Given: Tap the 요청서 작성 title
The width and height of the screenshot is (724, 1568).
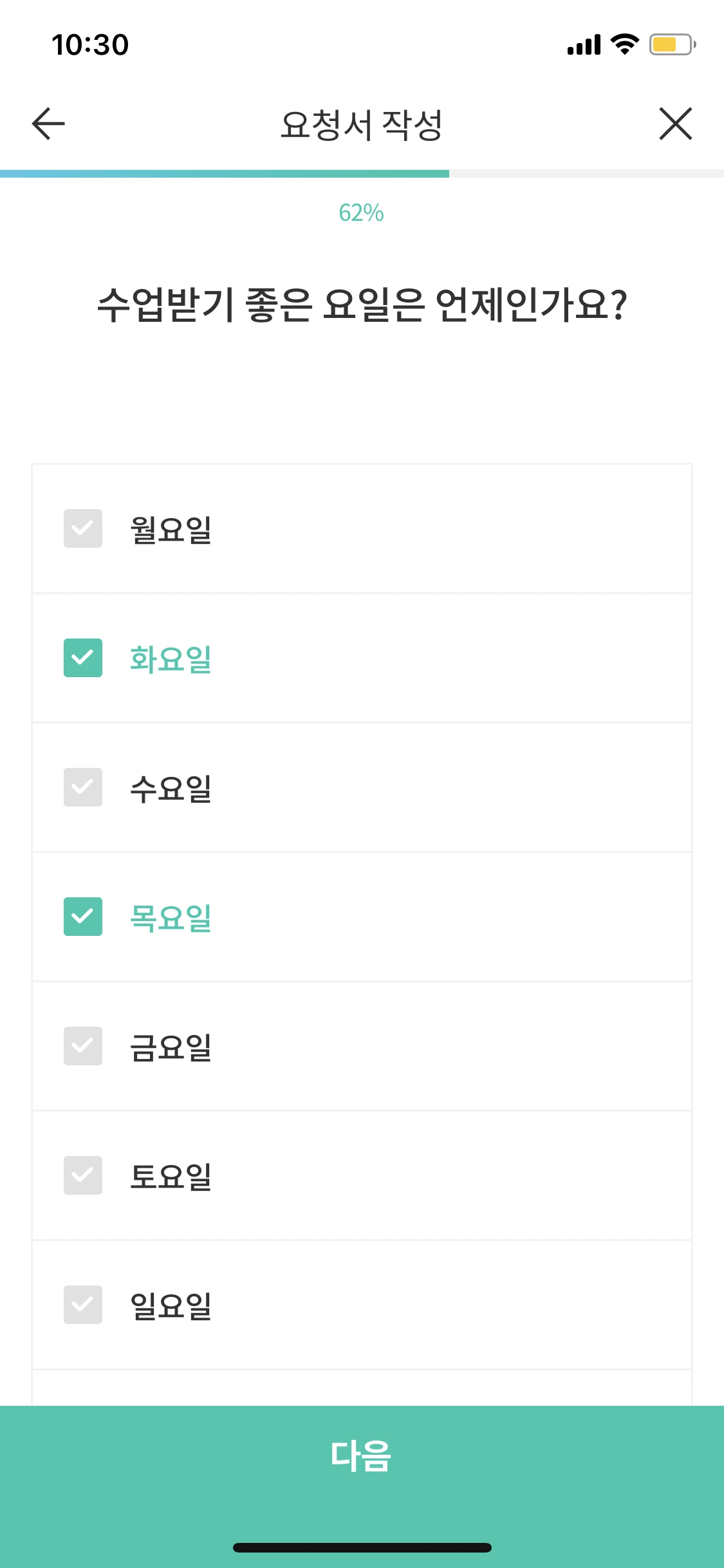Looking at the screenshot, I should point(362,124).
